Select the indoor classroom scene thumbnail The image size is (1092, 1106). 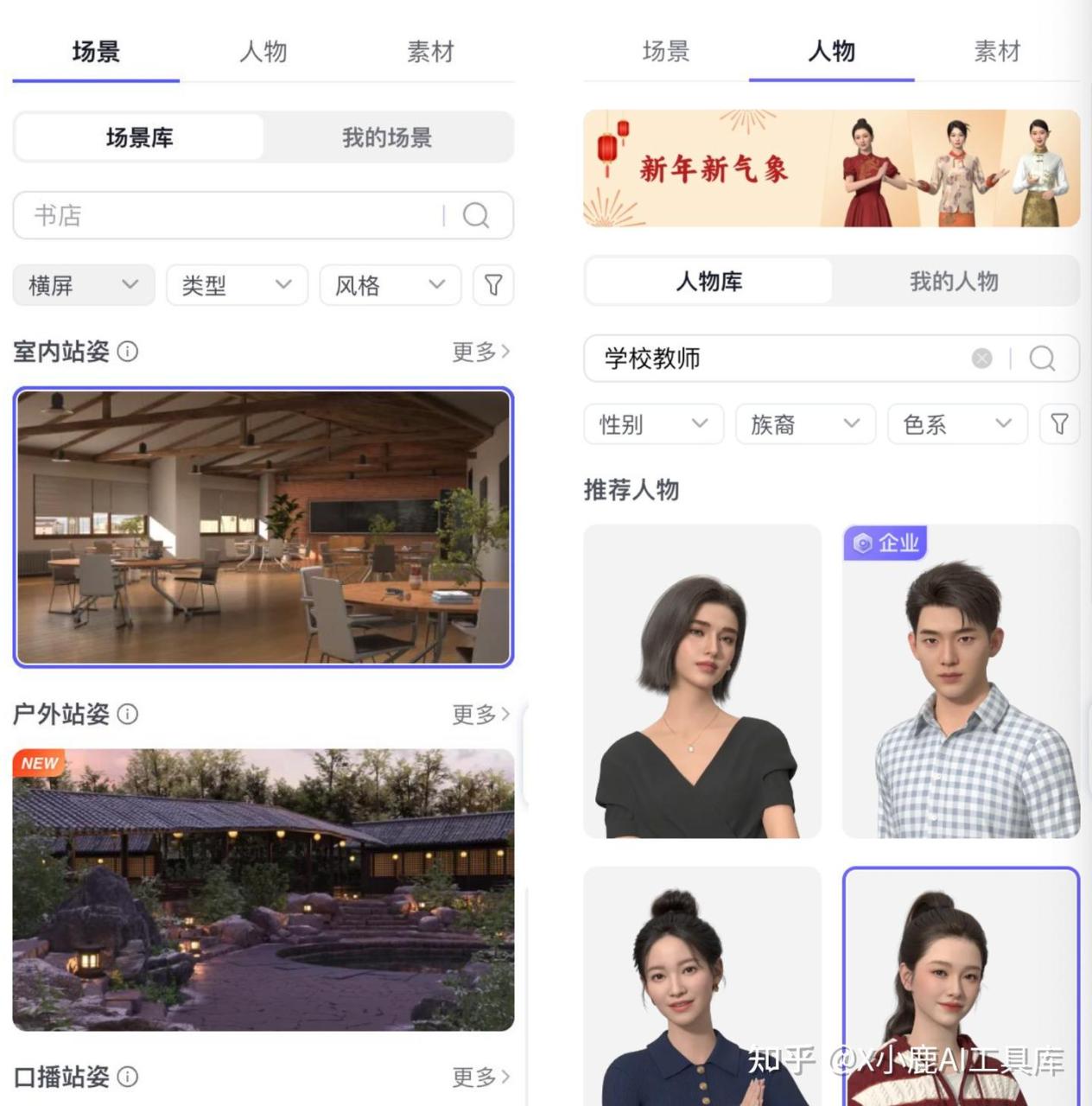tap(263, 527)
